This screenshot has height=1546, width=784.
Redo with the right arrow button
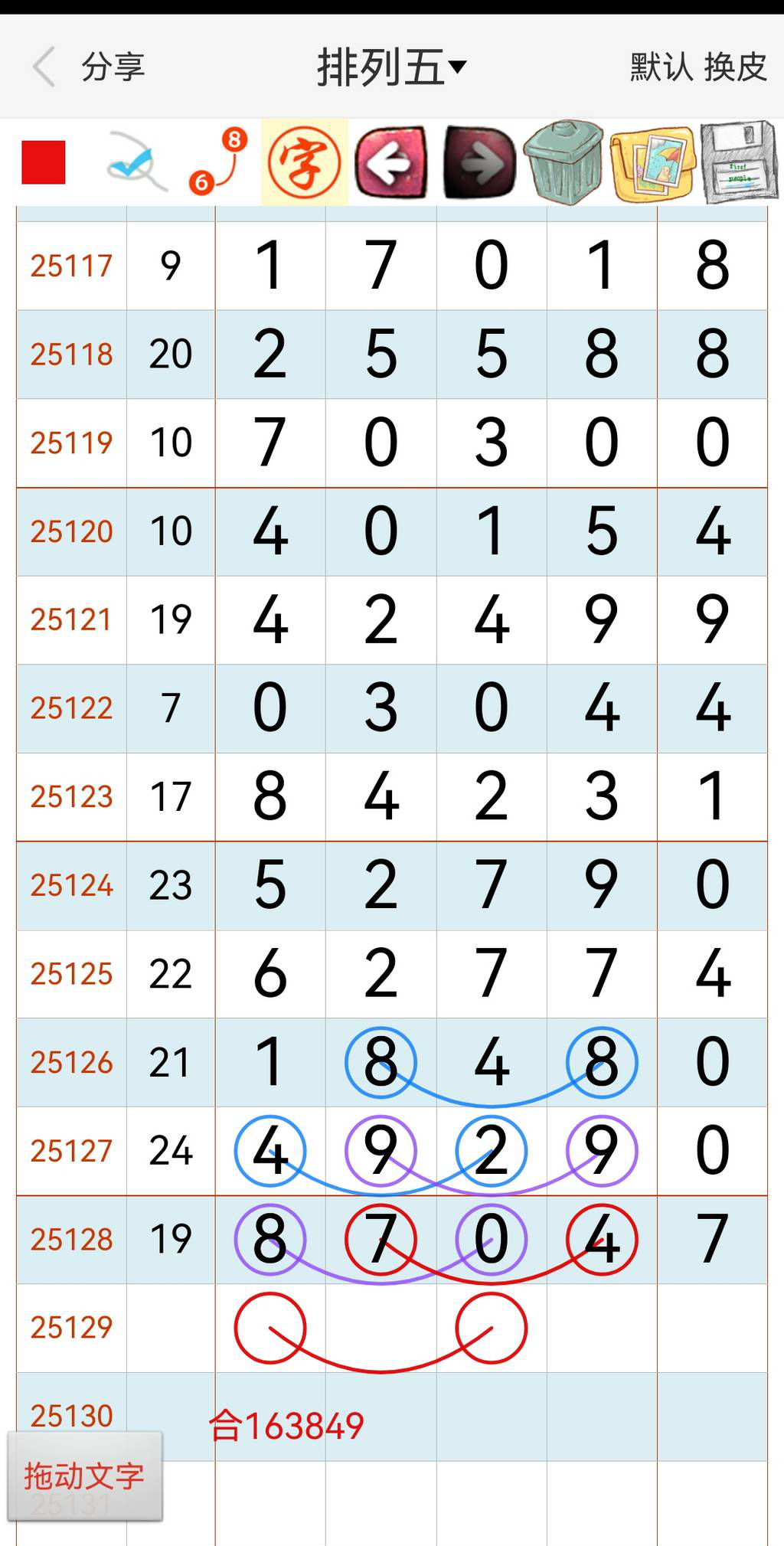pos(480,162)
